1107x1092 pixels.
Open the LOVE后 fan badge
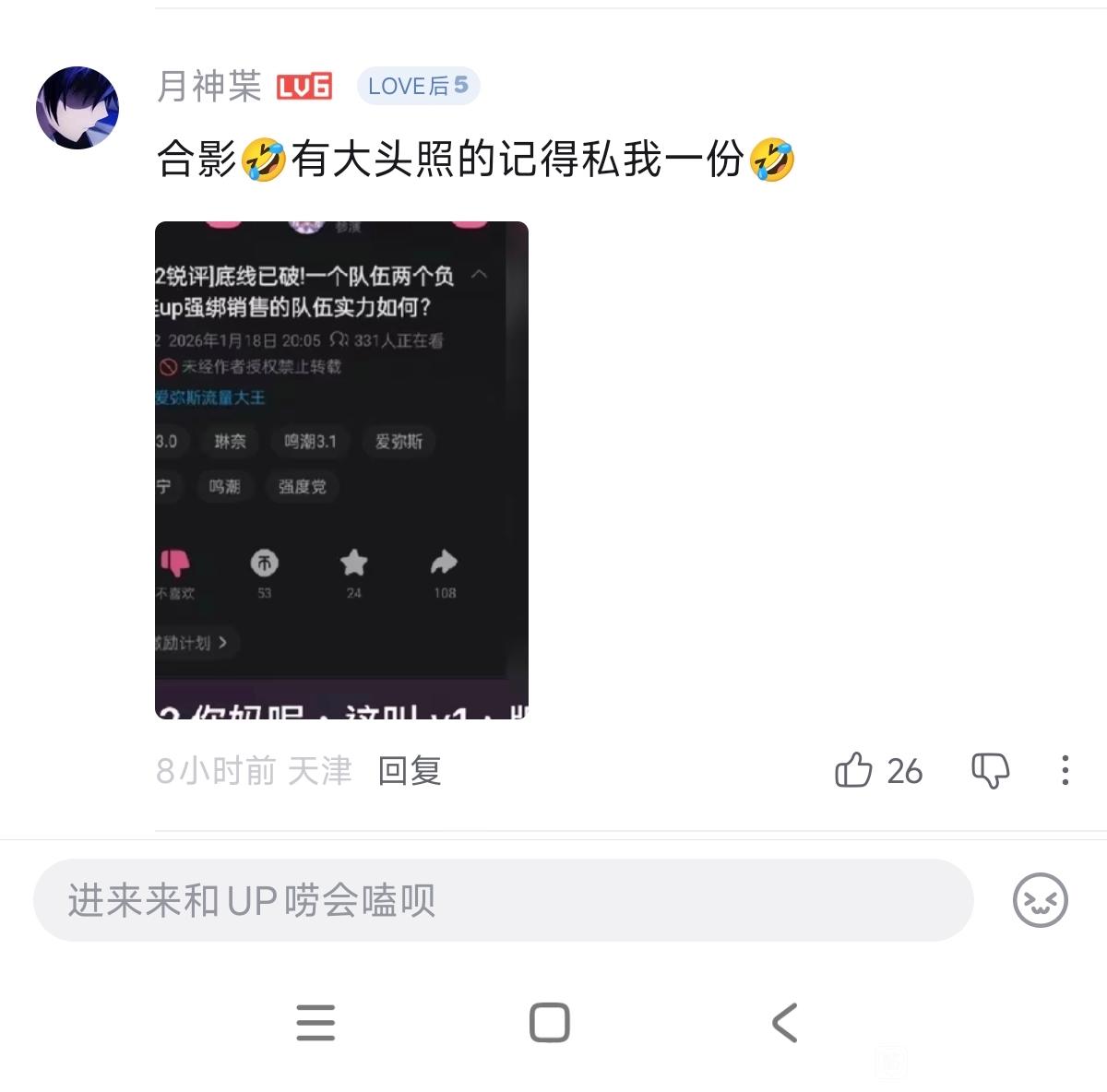click(x=418, y=86)
